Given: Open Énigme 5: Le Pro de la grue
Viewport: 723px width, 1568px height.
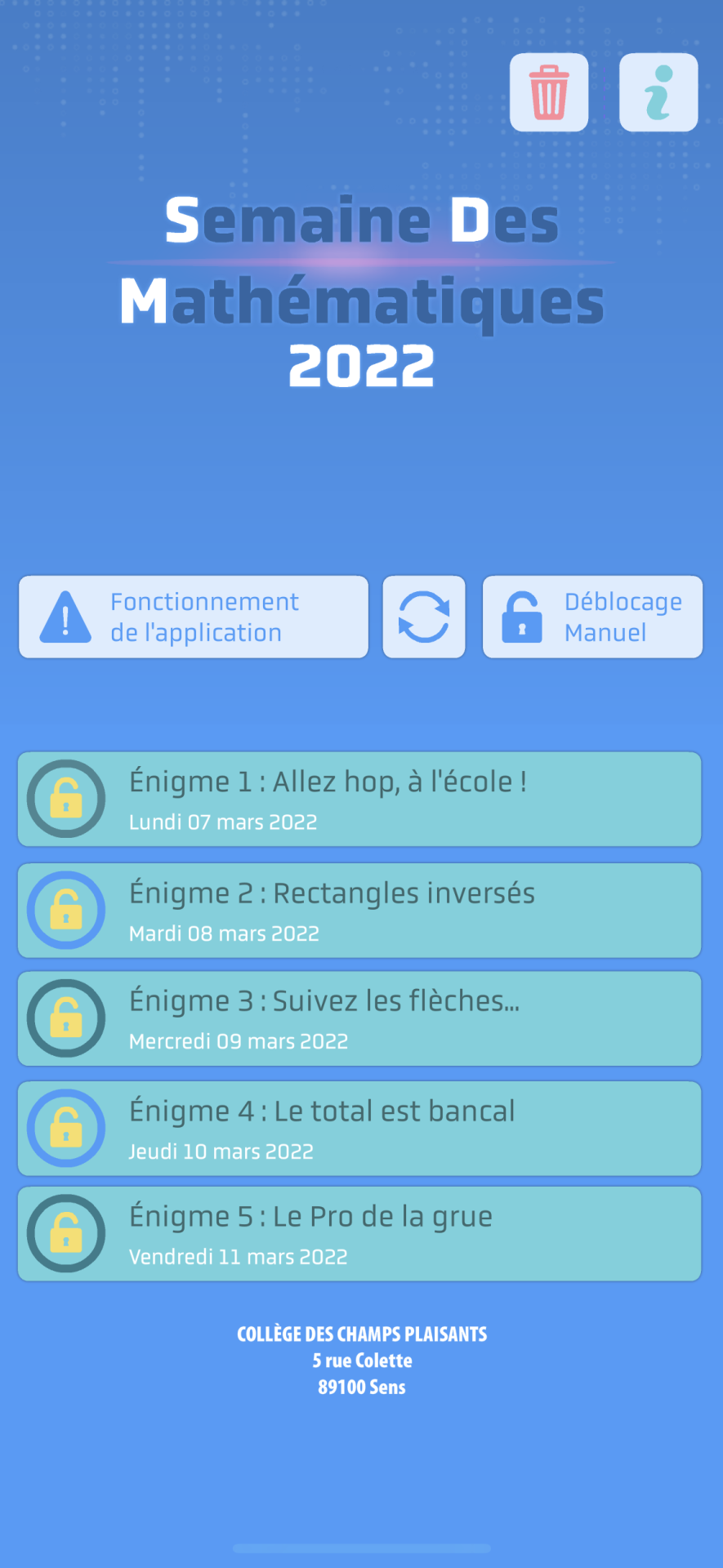Looking at the screenshot, I should [359, 1234].
